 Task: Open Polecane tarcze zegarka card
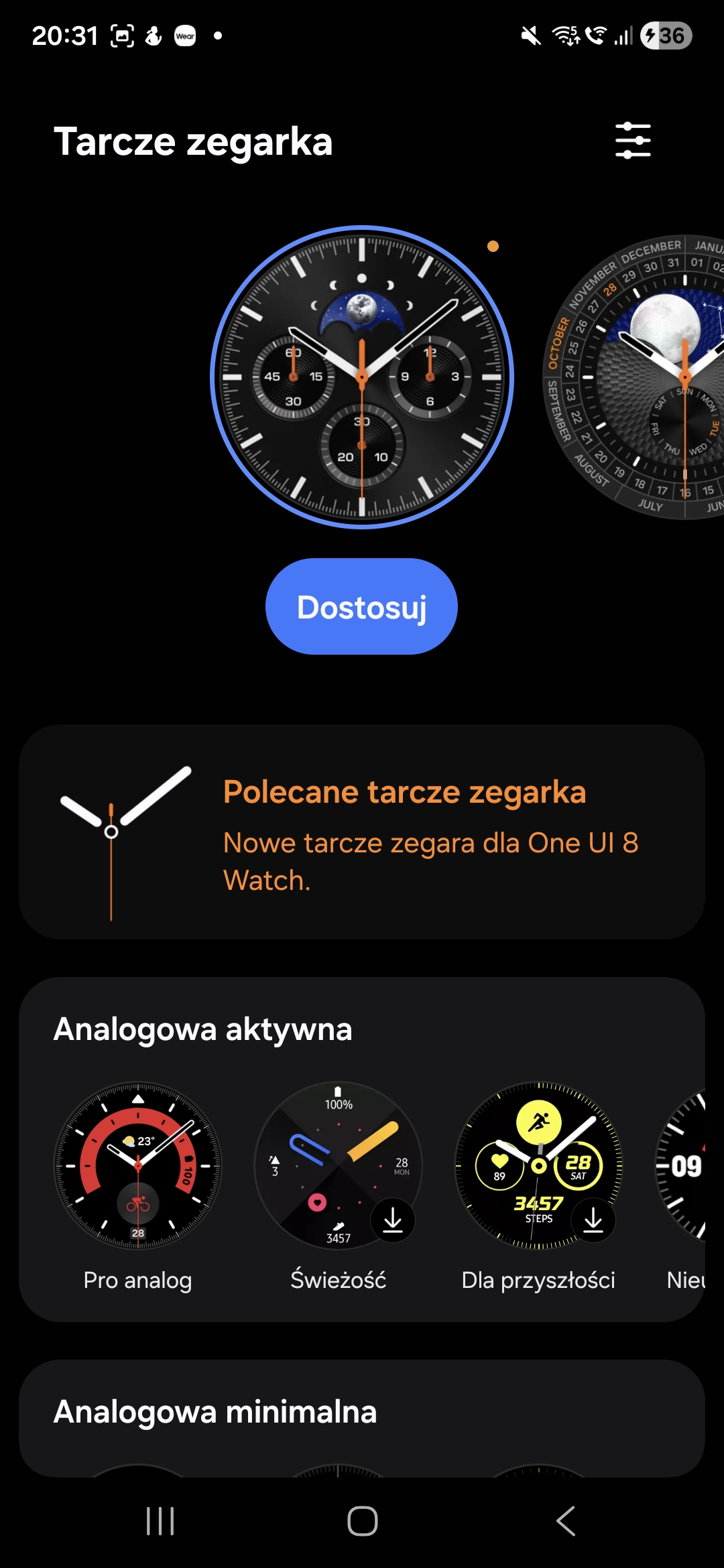[x=362, y=832]
